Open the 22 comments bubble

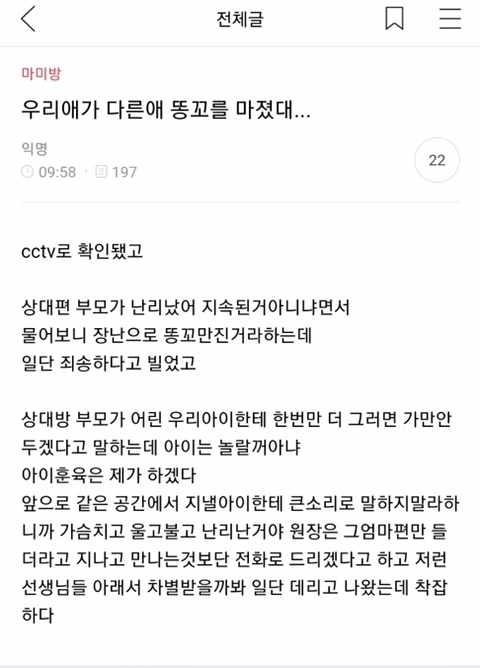click(437, 160)
